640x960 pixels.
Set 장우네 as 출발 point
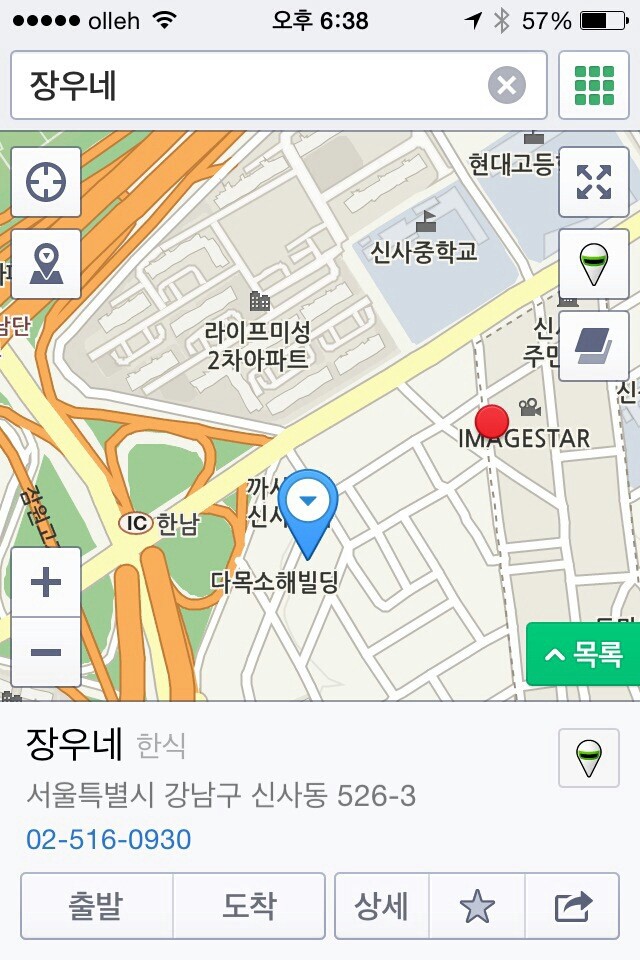pyautogui.click(x=96, y=906)
